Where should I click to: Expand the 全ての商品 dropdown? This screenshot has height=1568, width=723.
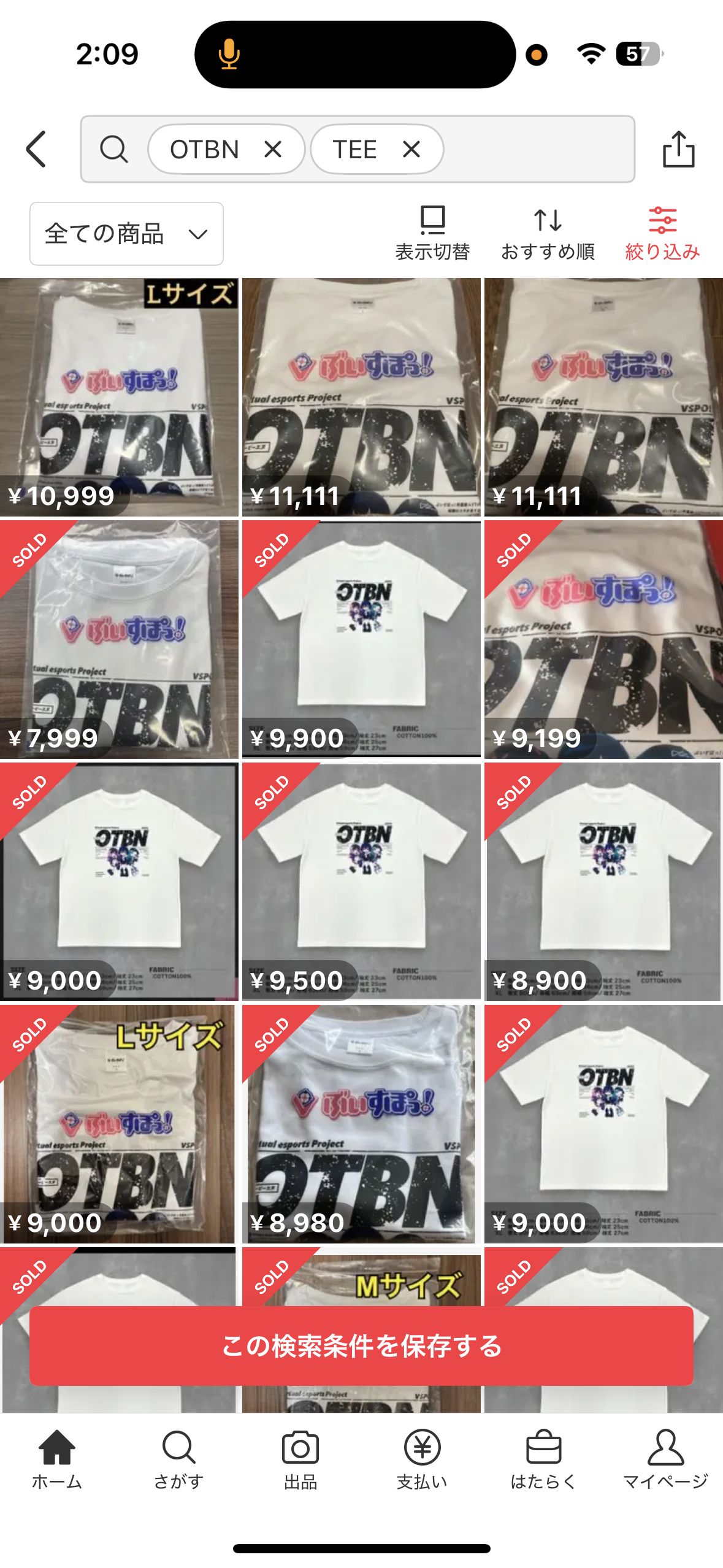tap(126, 234)
